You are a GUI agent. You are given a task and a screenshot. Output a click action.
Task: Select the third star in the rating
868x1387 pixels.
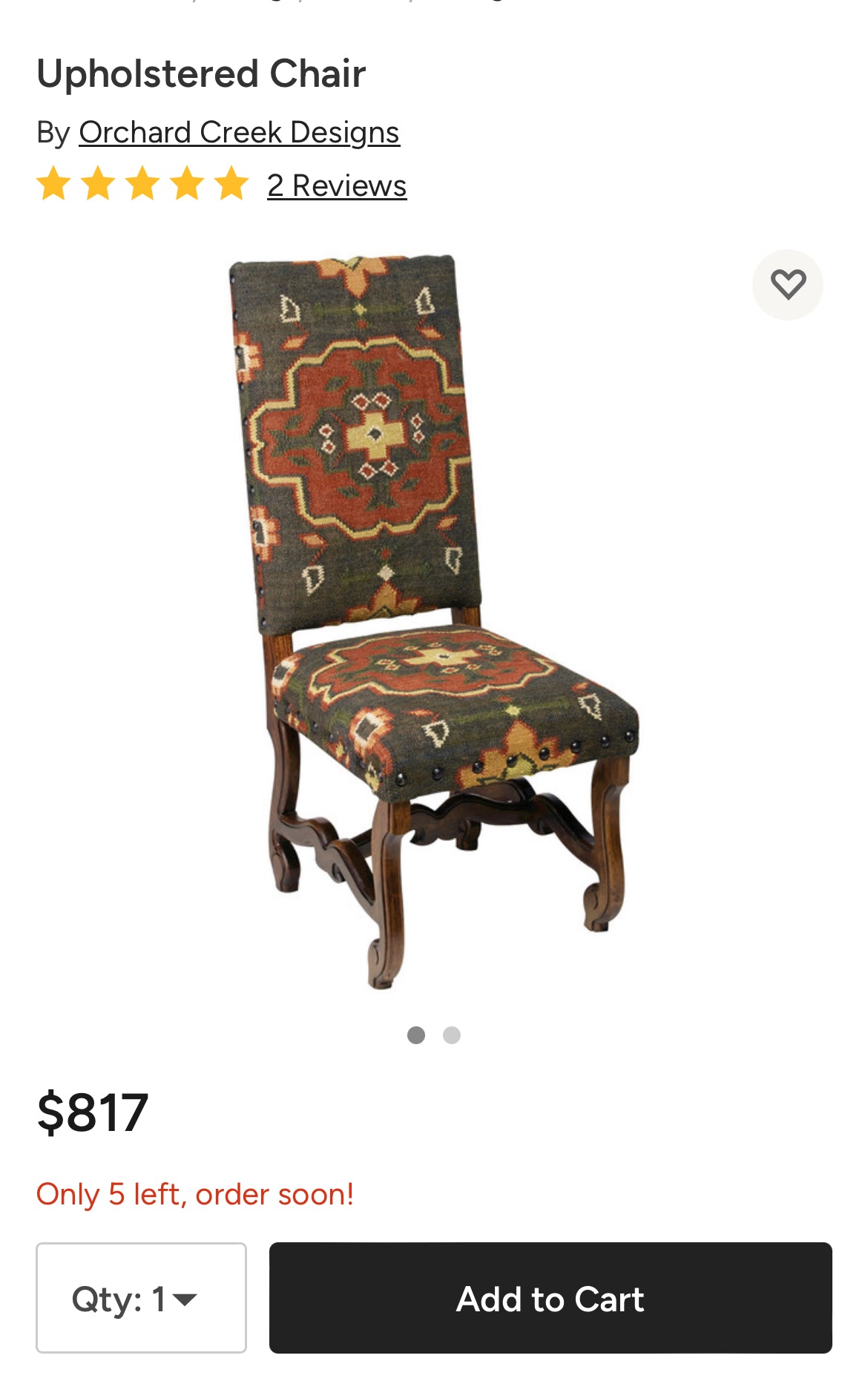point(144,185)
